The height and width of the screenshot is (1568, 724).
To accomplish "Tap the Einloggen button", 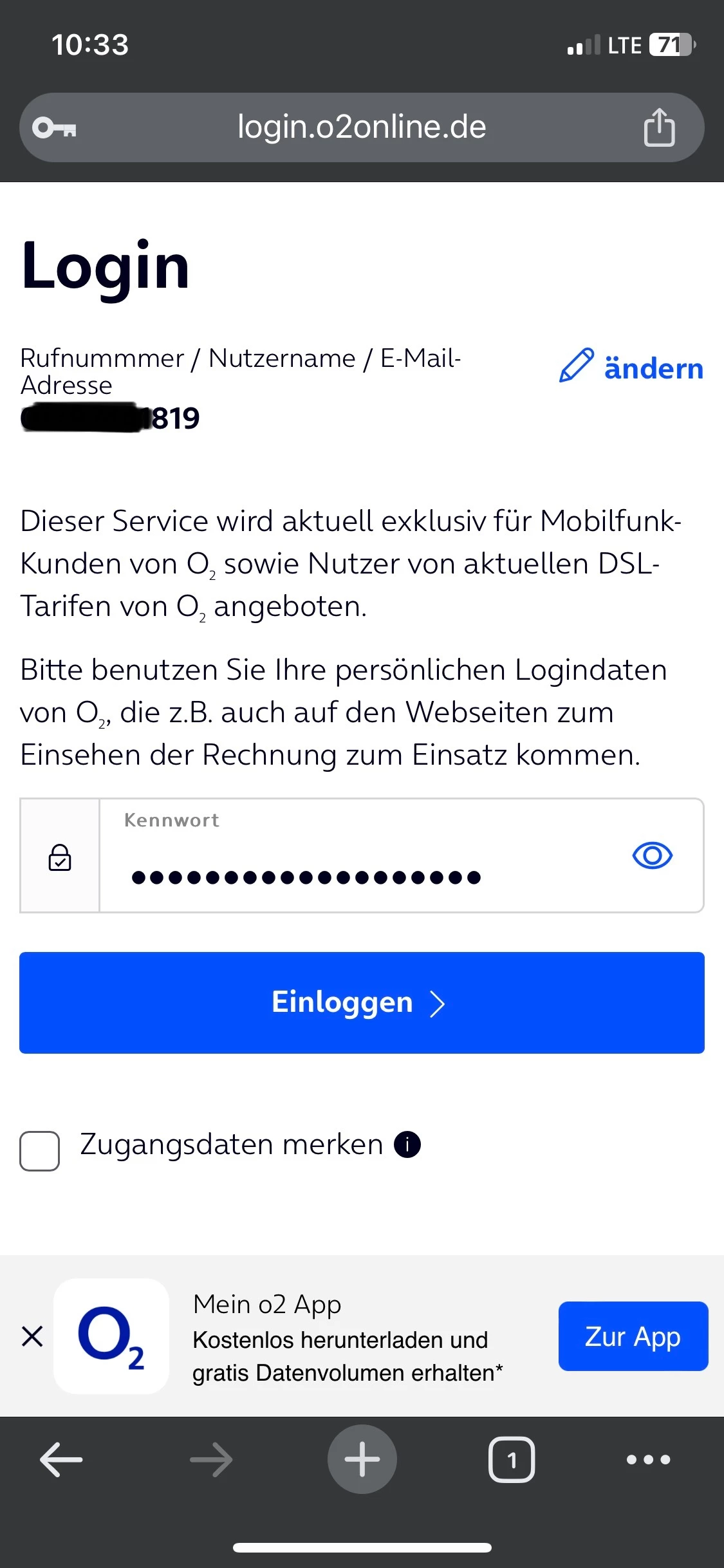I will point(362,1002).
